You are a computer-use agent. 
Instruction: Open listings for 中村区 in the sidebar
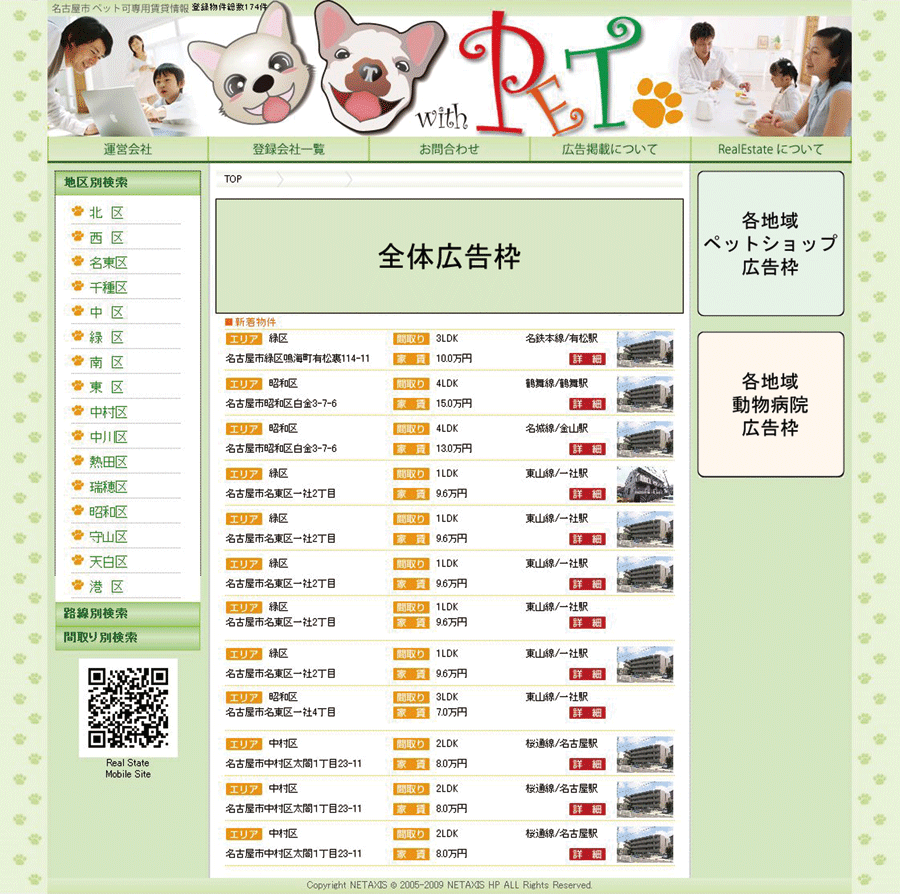(x=108, y=412)
